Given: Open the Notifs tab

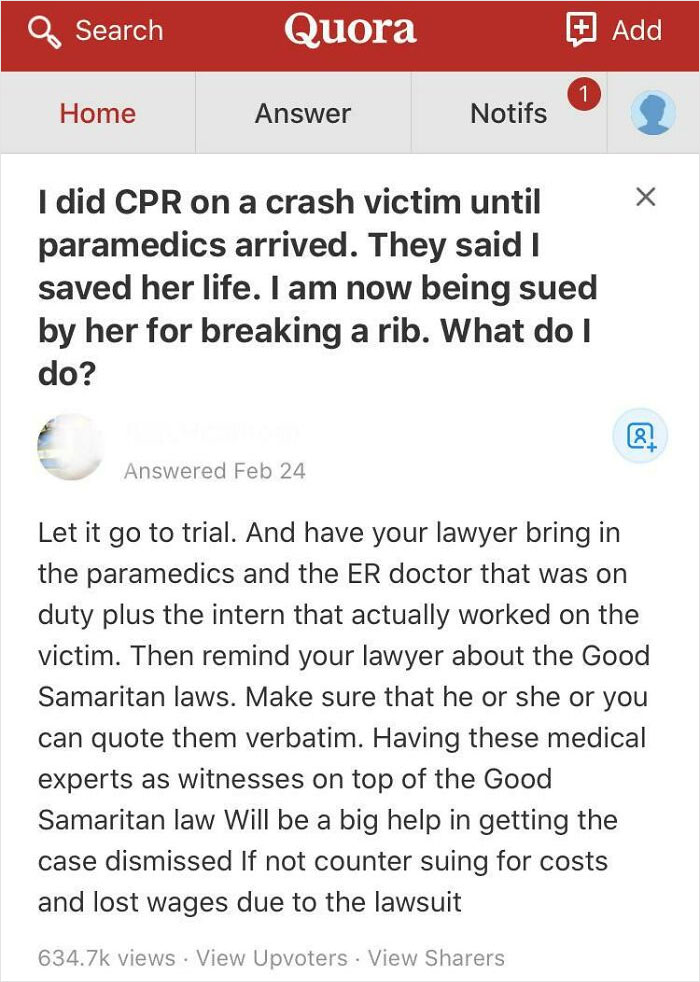Looking at the screenshot, I should click(x=508, y=114).
